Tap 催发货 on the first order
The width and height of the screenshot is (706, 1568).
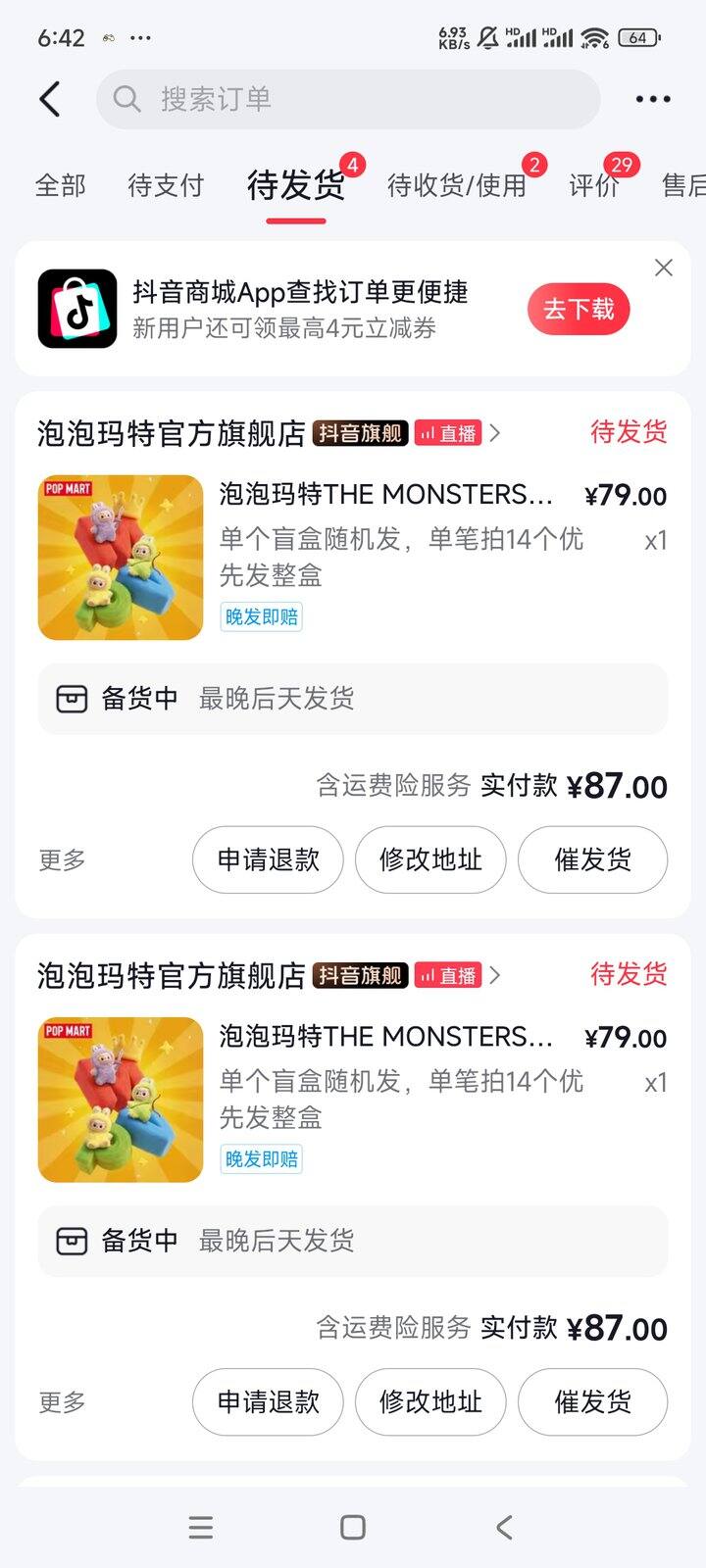click(592, 859)
